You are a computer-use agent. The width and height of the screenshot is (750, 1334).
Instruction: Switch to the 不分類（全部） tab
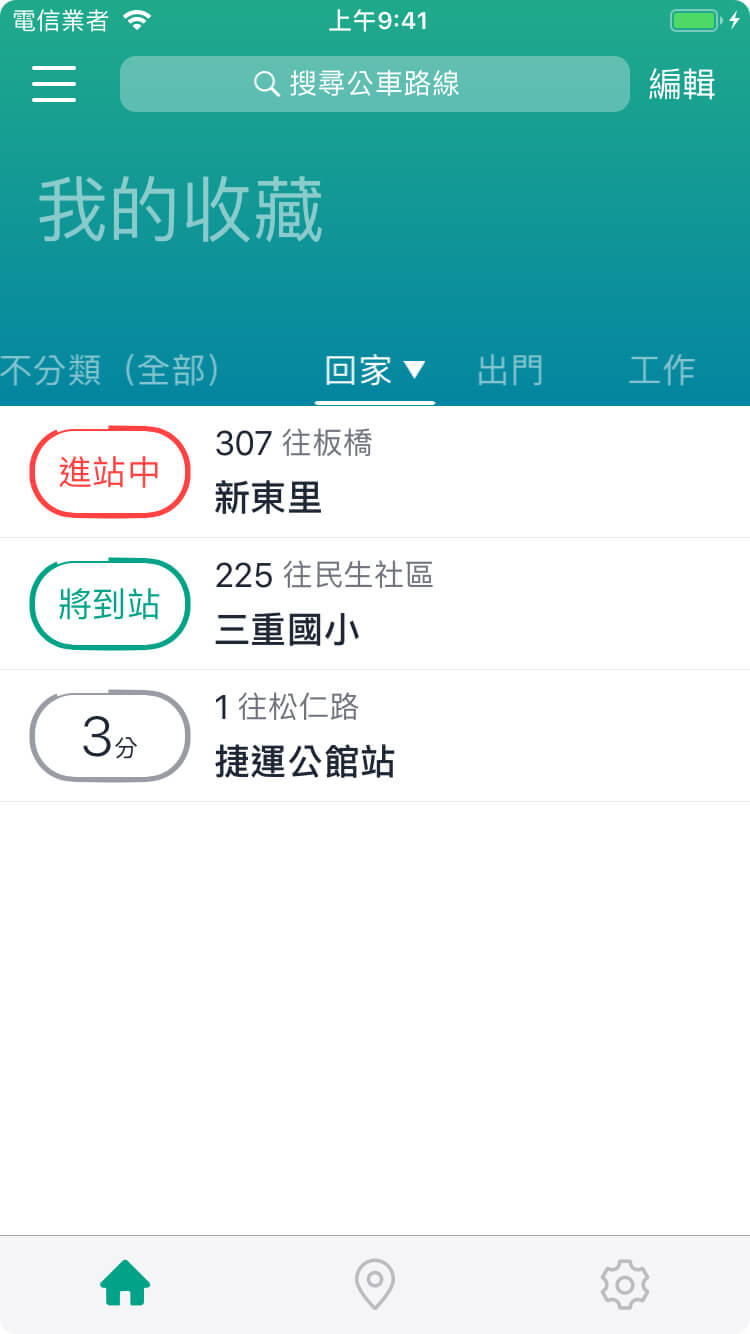(110, 371)
